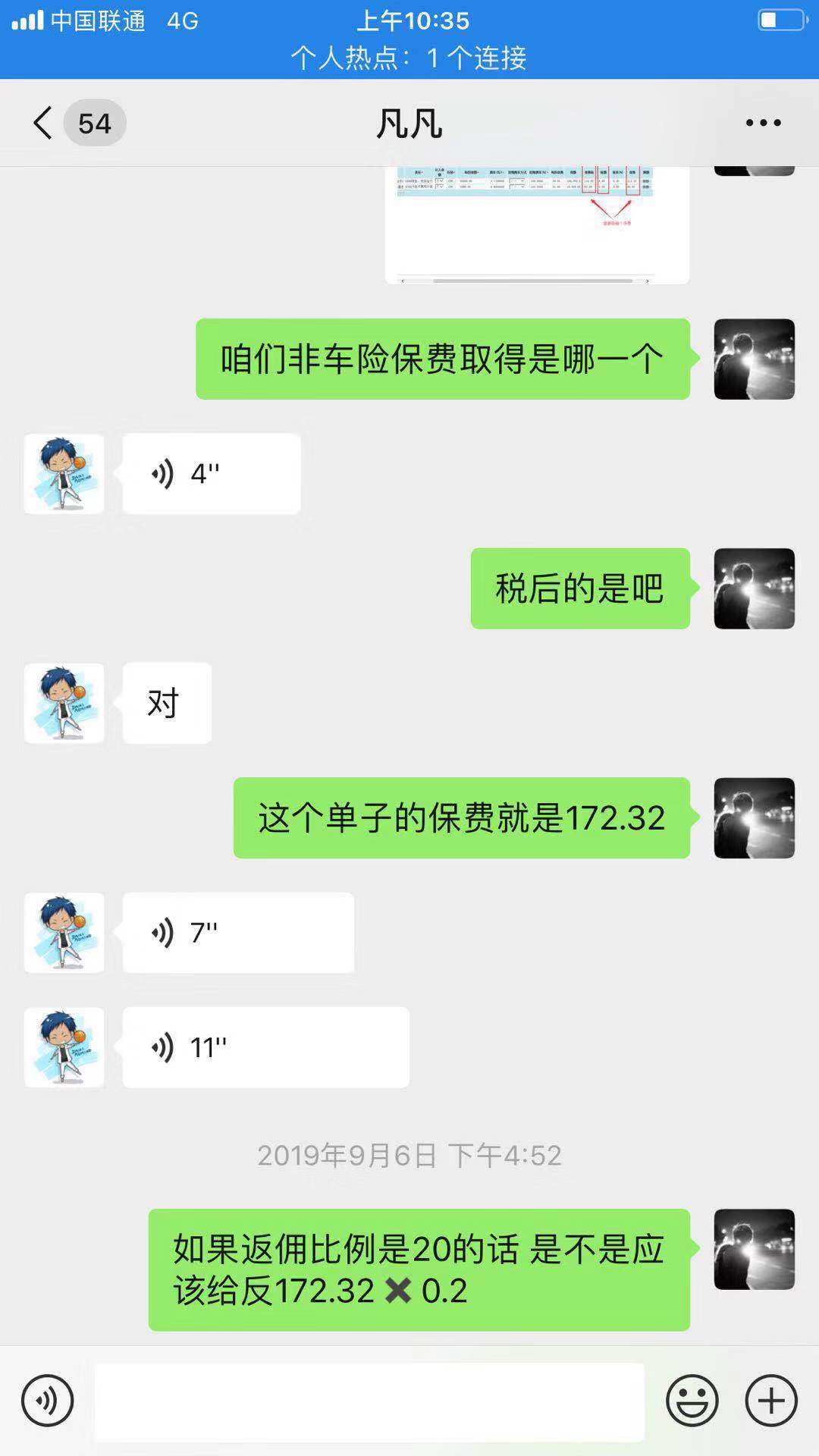Switch to voice input mode
The width and height of the screenshot is (819, 1456).
[47, 1401]
